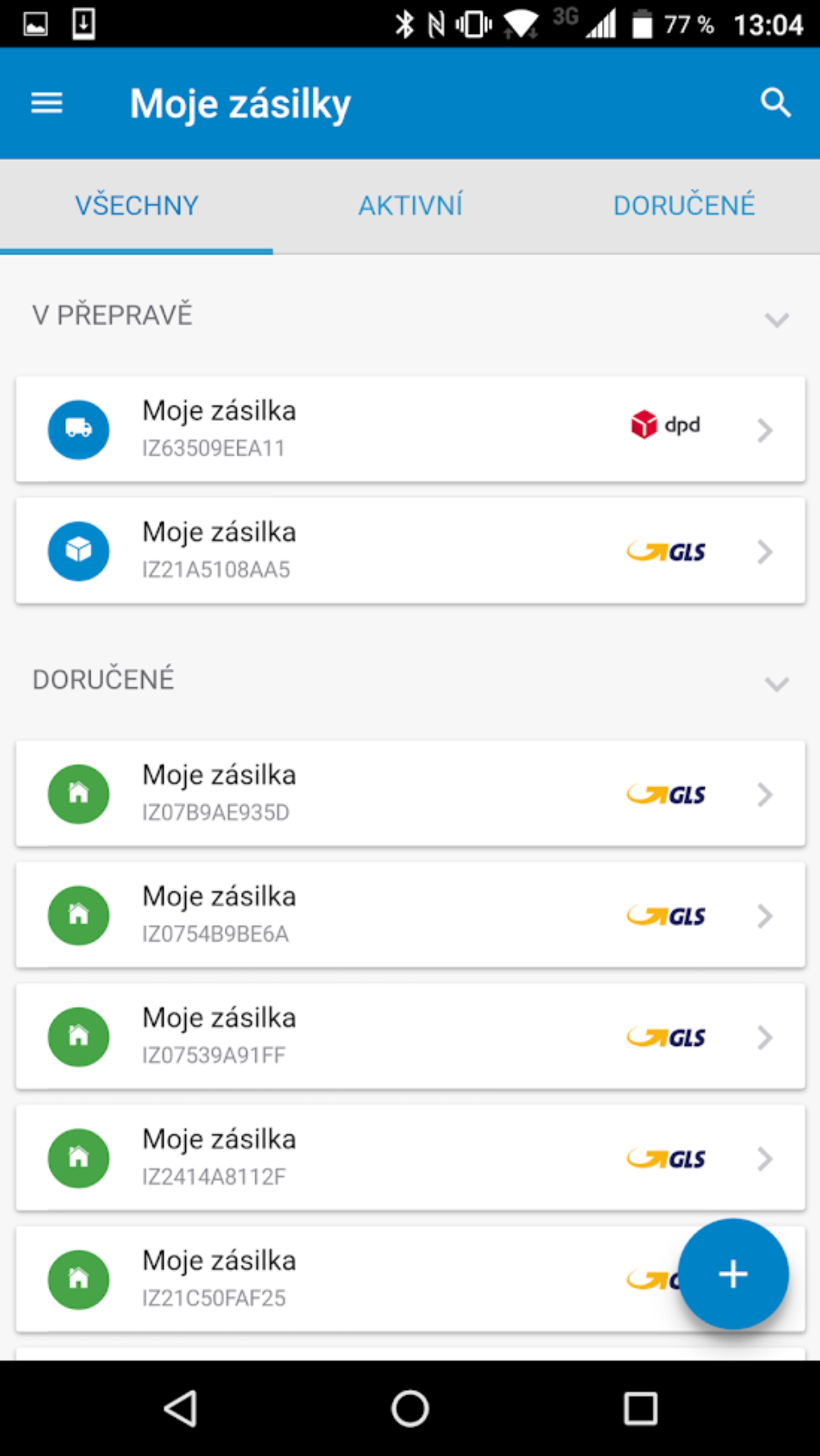Open shipment IZ2414A8112F details
820x1456 pixels.
tap(410, 1158)
